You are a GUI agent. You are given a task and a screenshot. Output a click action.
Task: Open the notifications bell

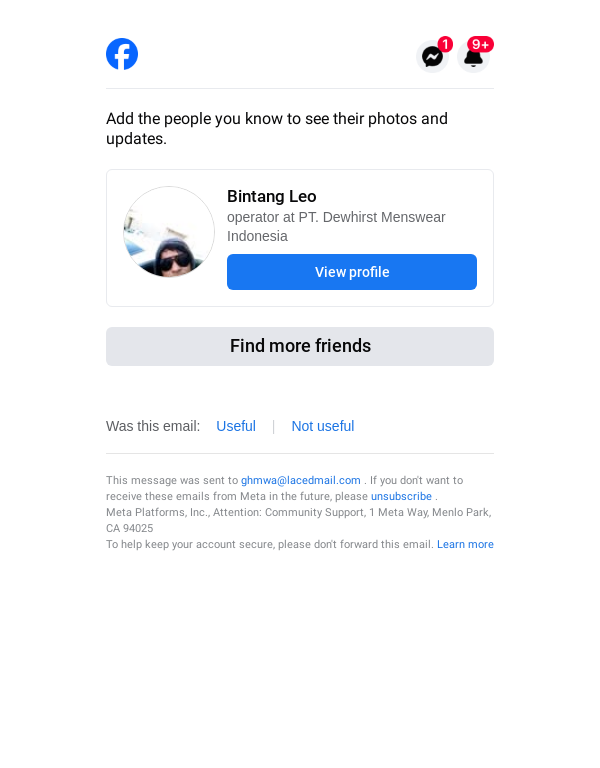[474, 57]
